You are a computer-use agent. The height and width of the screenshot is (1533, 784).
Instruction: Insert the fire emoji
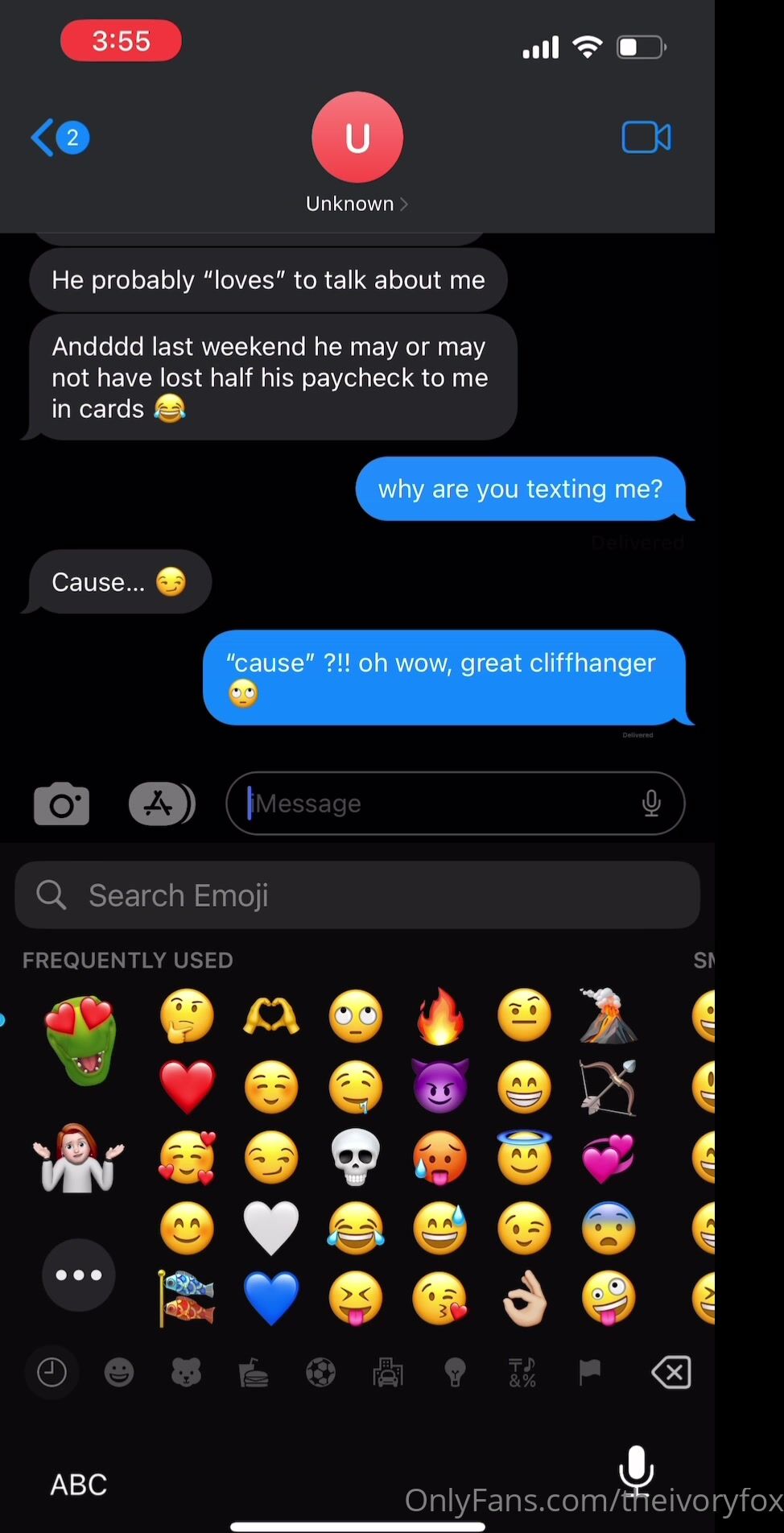pos(440,1016)
